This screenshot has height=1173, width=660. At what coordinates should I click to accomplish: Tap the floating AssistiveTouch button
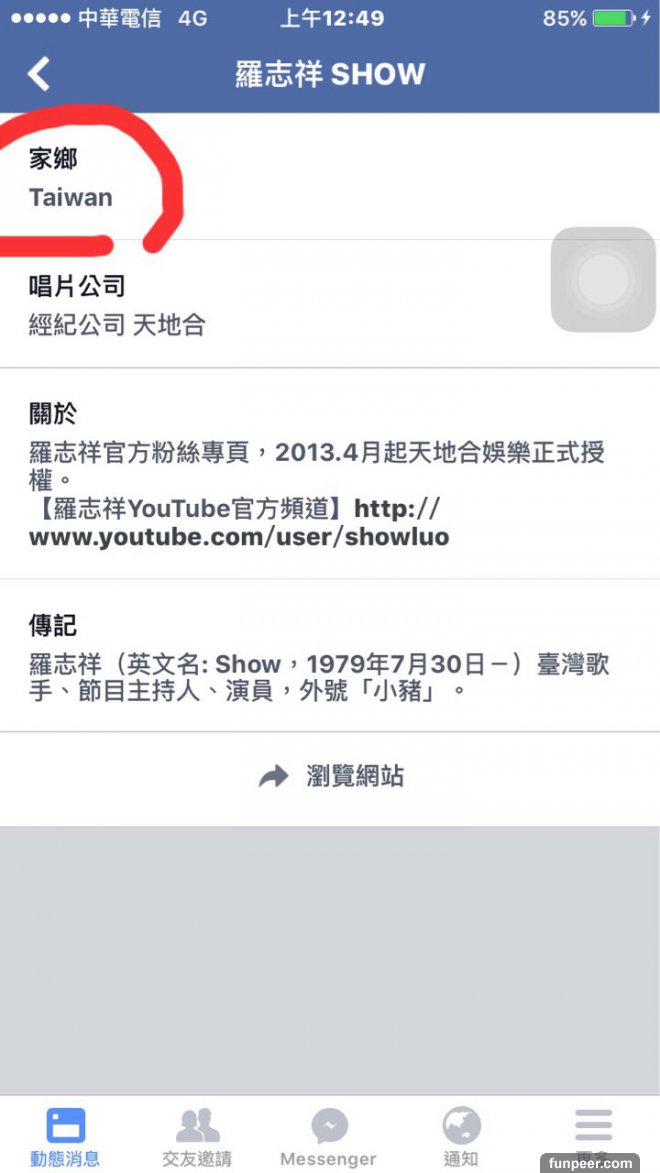coord(603,280)
